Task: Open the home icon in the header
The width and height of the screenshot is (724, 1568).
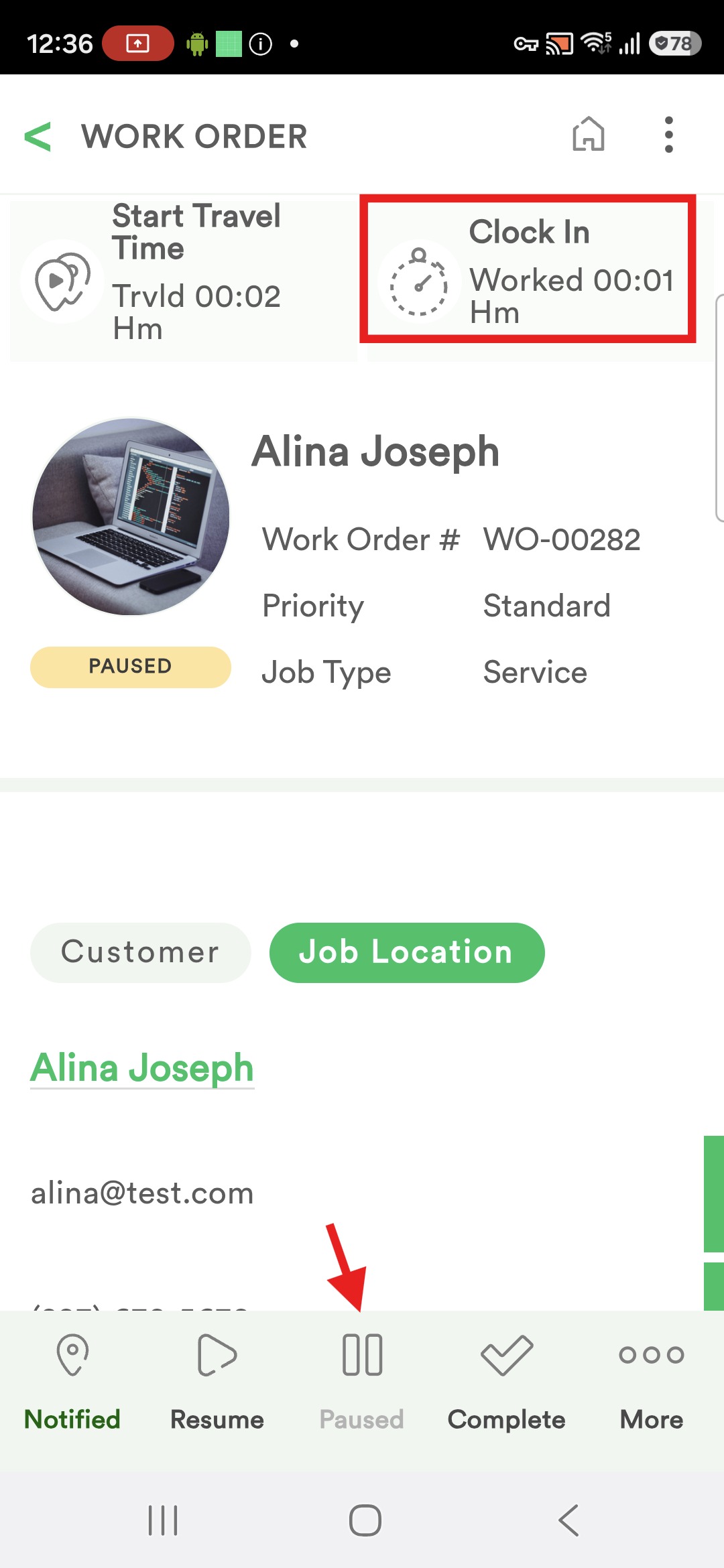Action: 588,134
